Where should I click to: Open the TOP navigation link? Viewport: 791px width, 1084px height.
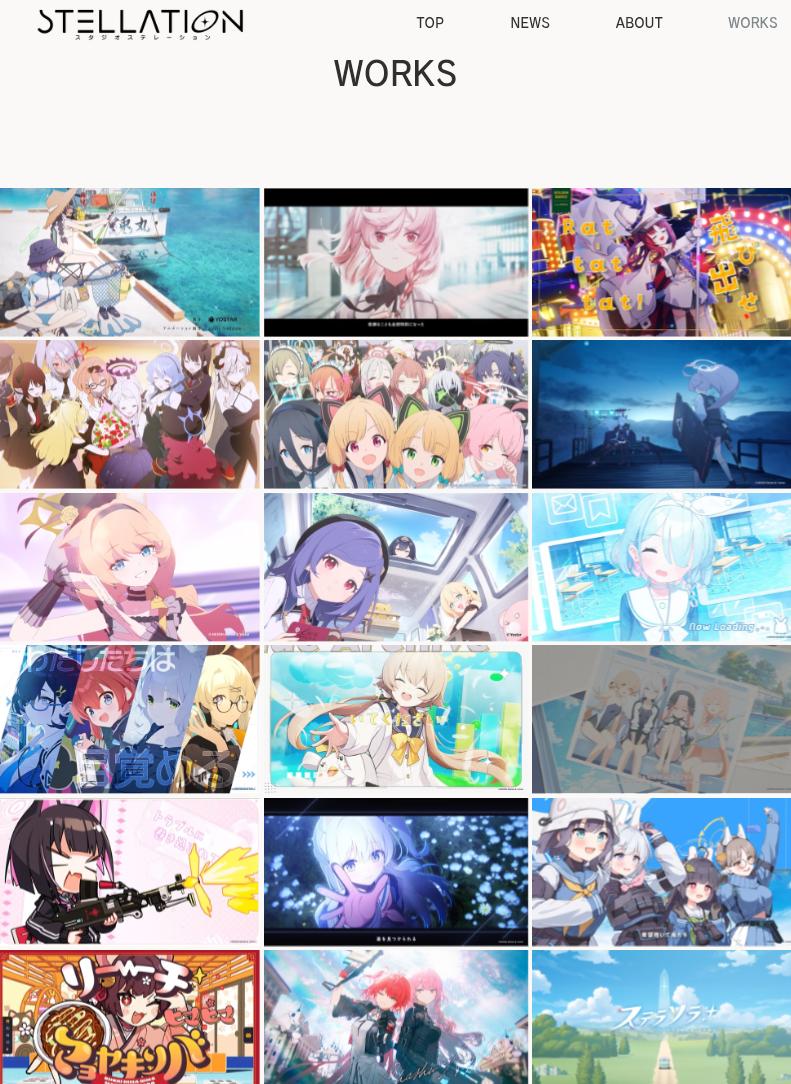(x=430, y=23)
